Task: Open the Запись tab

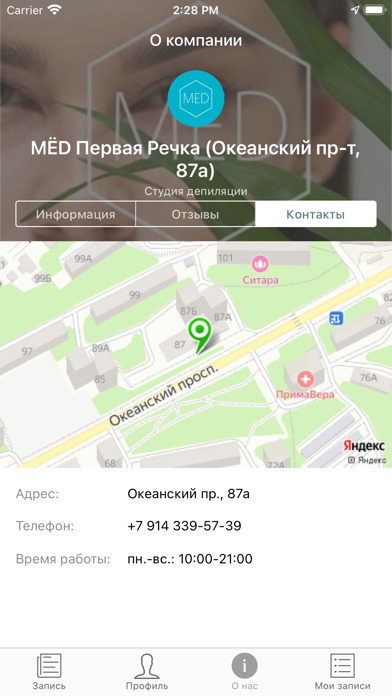Action: (x=49, y=672)
